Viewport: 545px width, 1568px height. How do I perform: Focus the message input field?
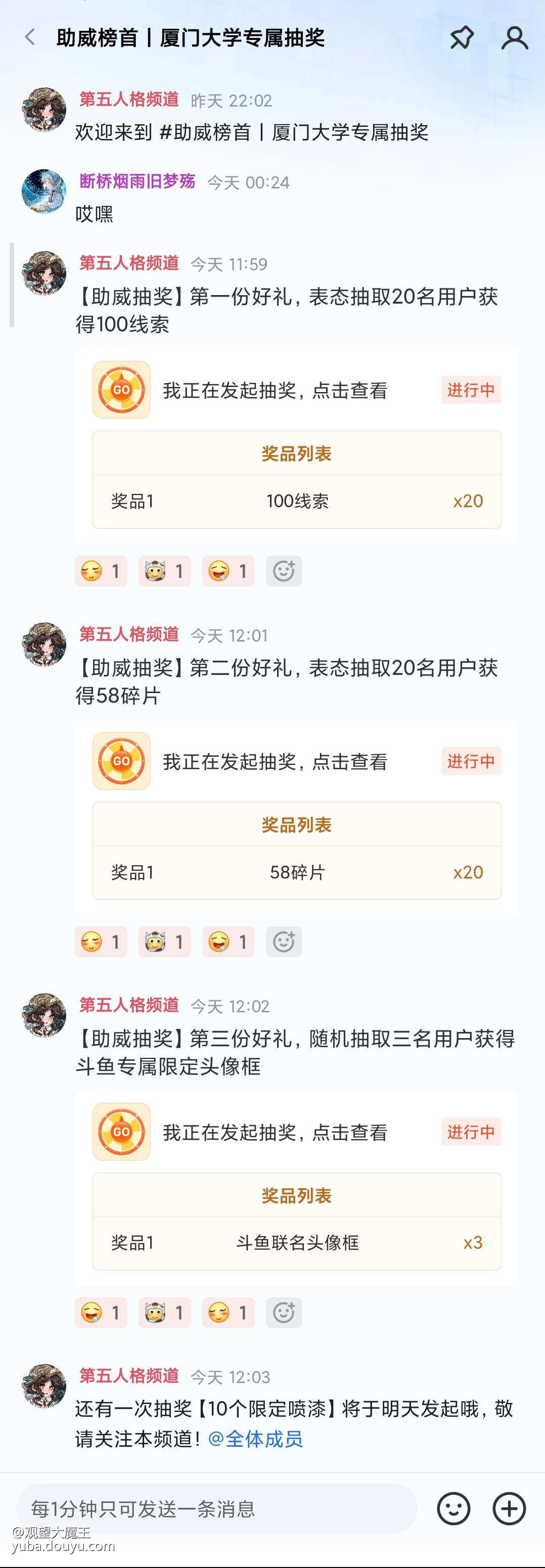[x=216, y=1508]
